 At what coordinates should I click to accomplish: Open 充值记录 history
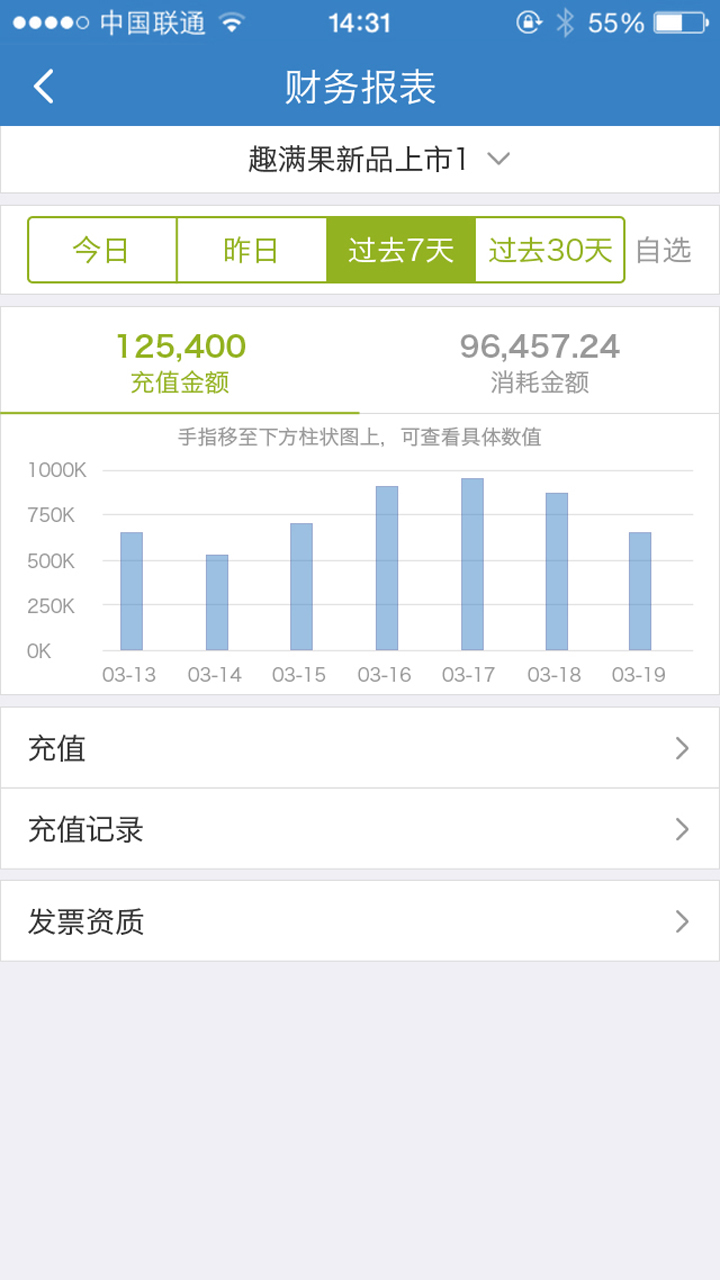[360, 829]
